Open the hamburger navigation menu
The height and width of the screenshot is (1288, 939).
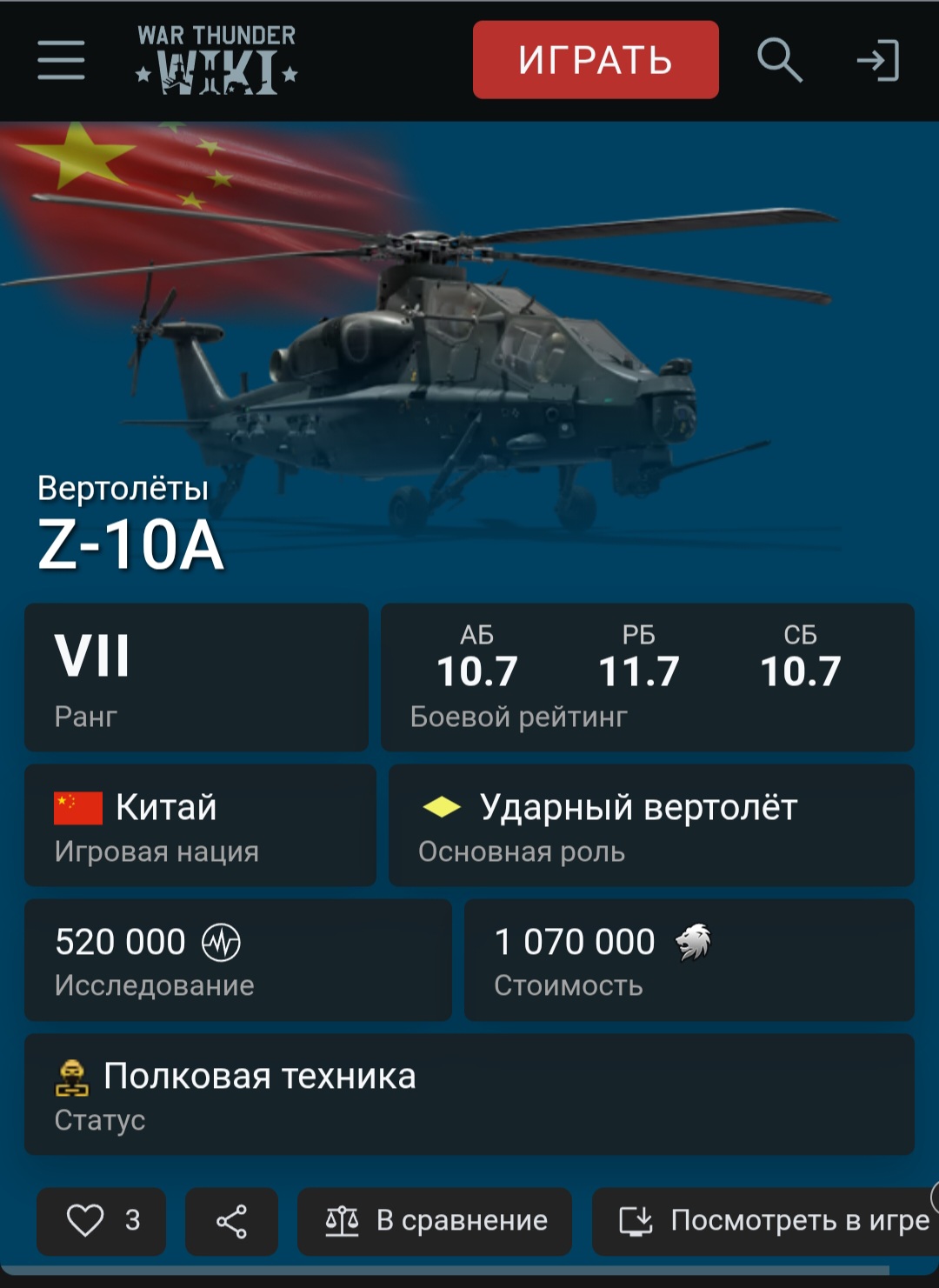[61, 60]
